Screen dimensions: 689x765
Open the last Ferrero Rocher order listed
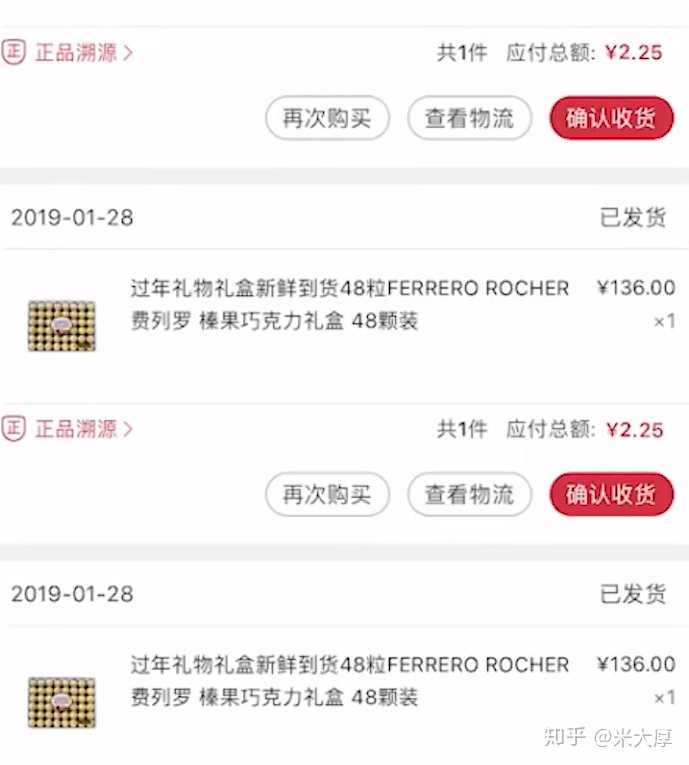pyautogui.click(x=349, y=681)
